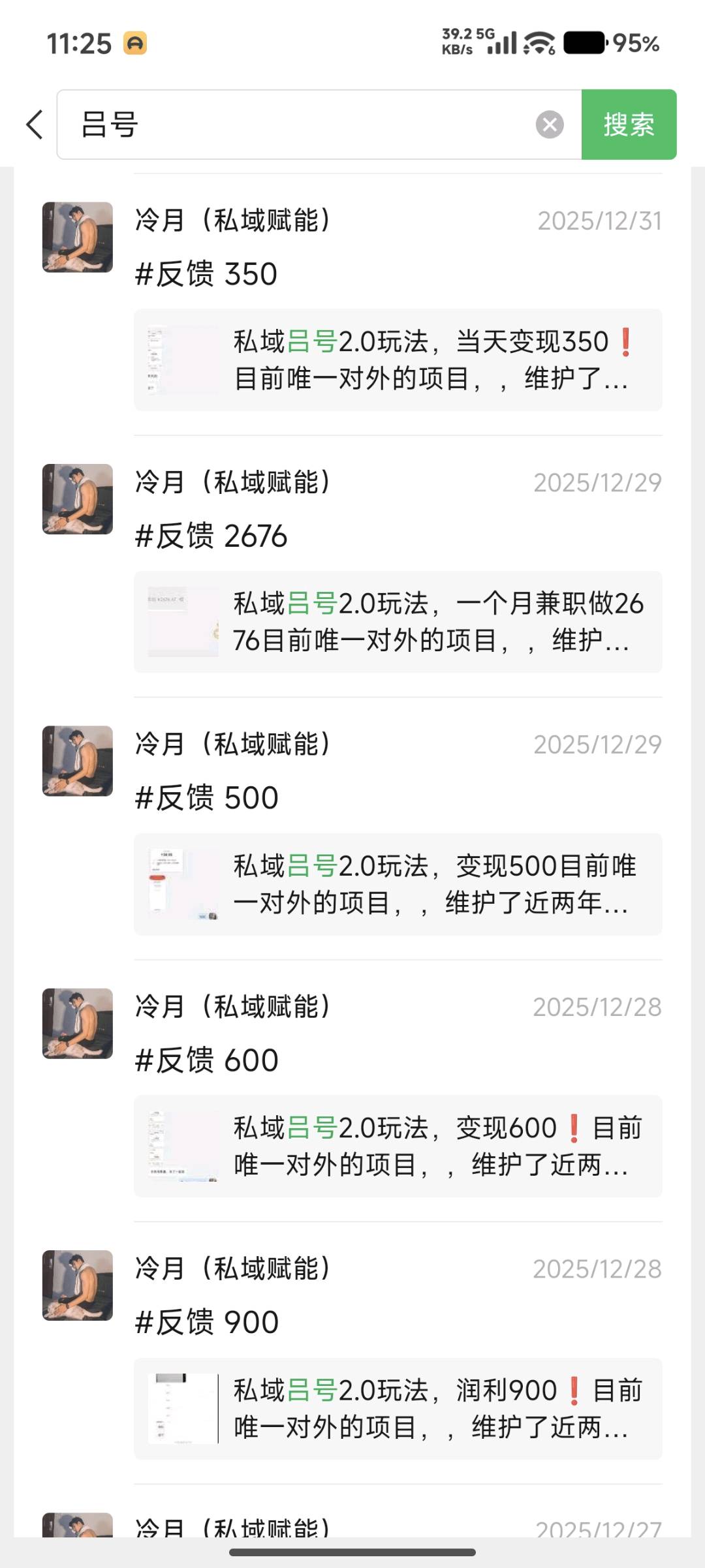Open the #反馈 500 hashtag

coord(206,797)
